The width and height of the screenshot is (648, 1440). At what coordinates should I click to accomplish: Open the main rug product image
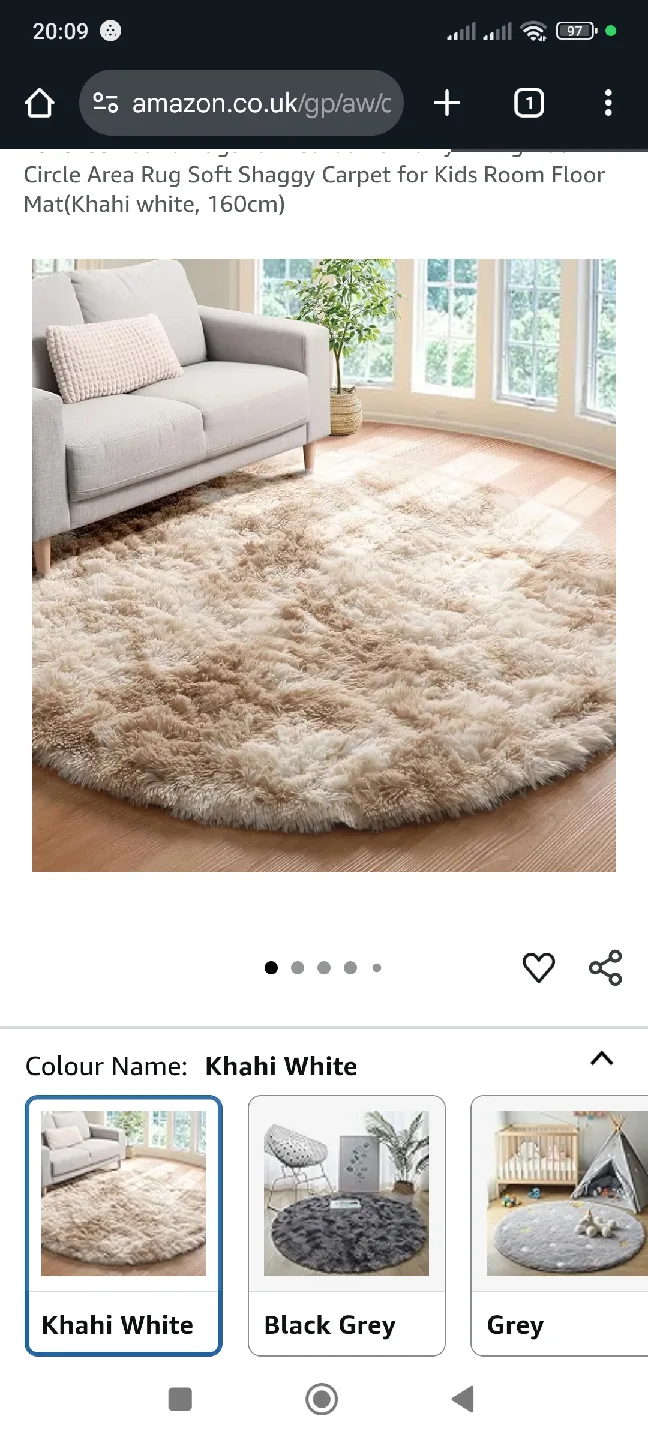pyautogui.click(x=324, y=565)
